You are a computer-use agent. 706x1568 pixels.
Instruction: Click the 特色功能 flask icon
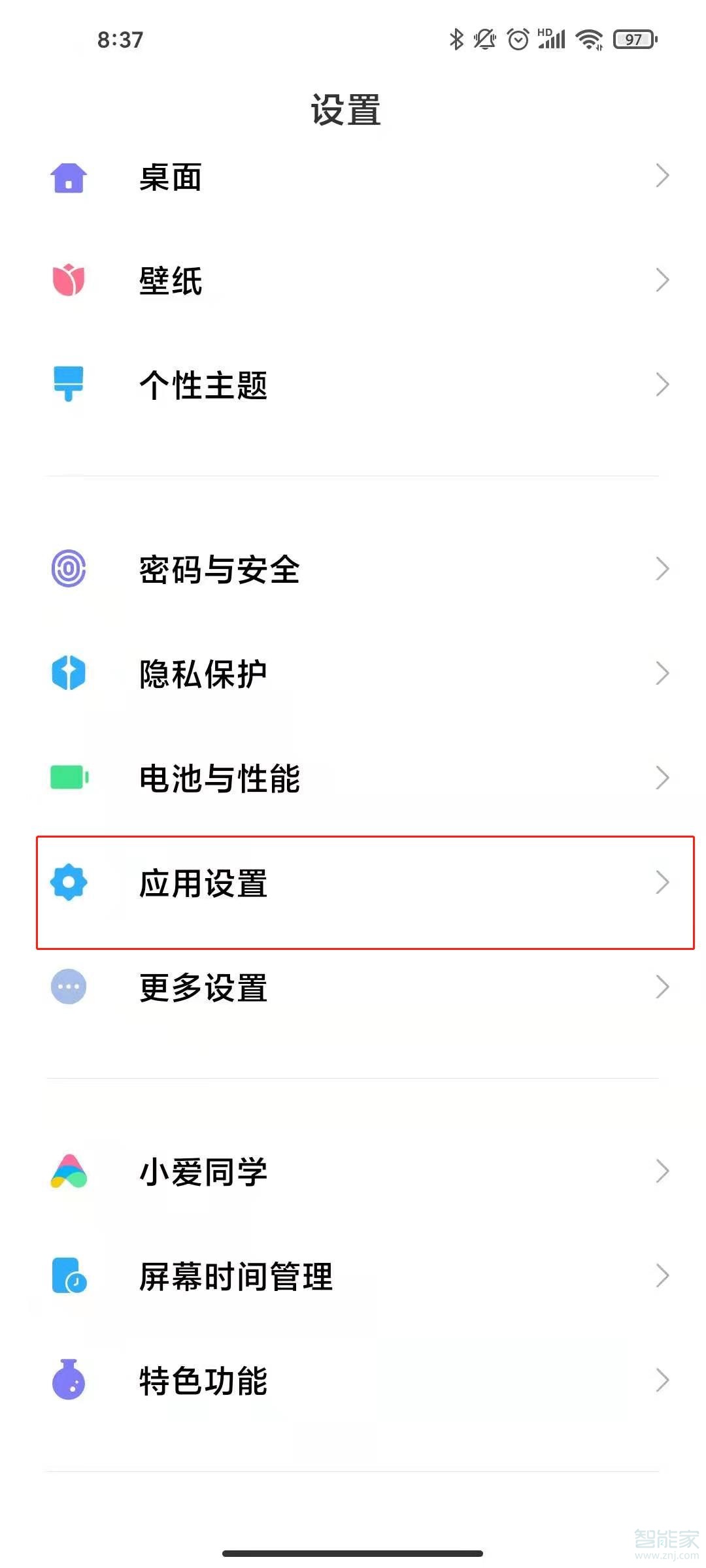point(68,1380)
